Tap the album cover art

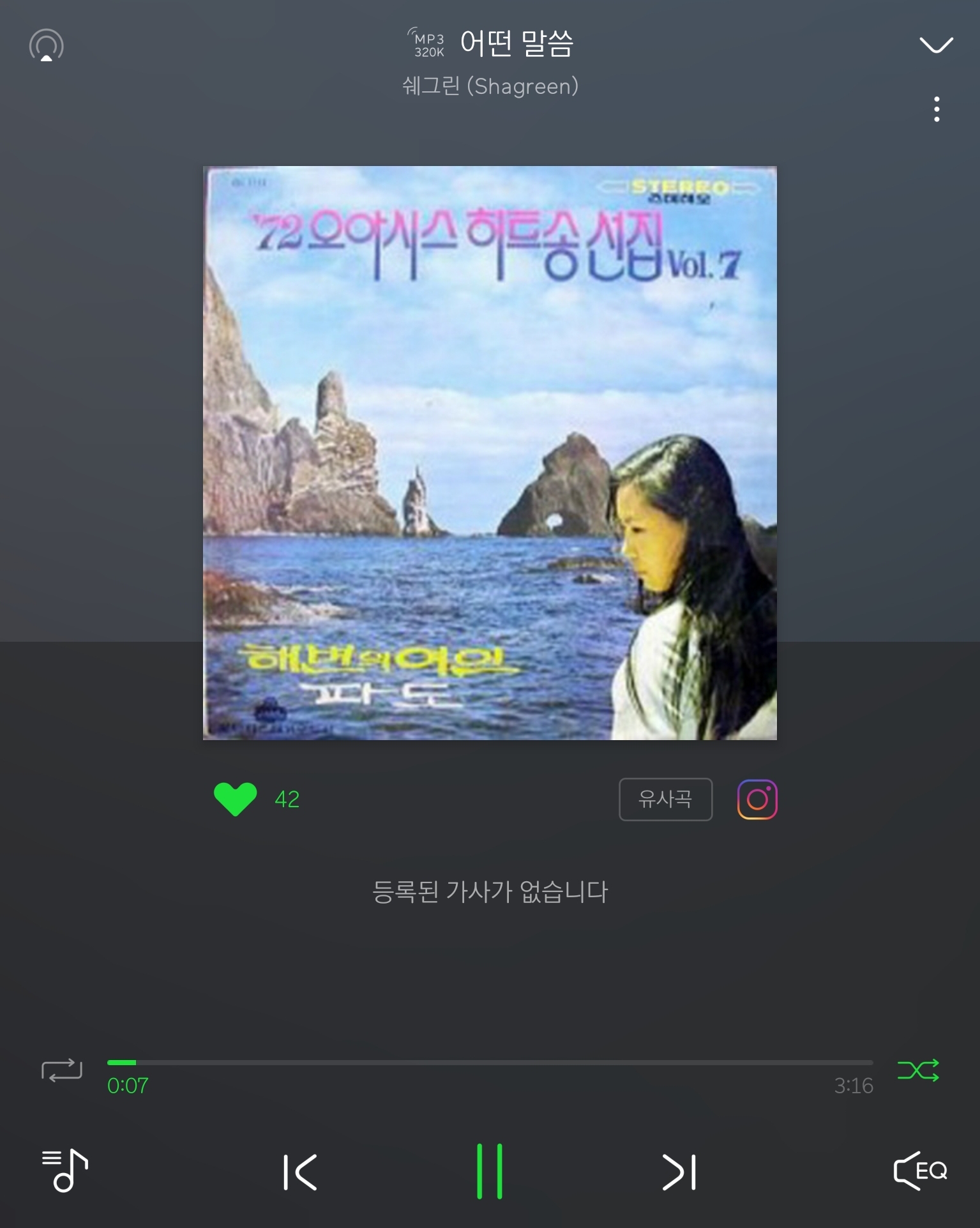(490, 453)
